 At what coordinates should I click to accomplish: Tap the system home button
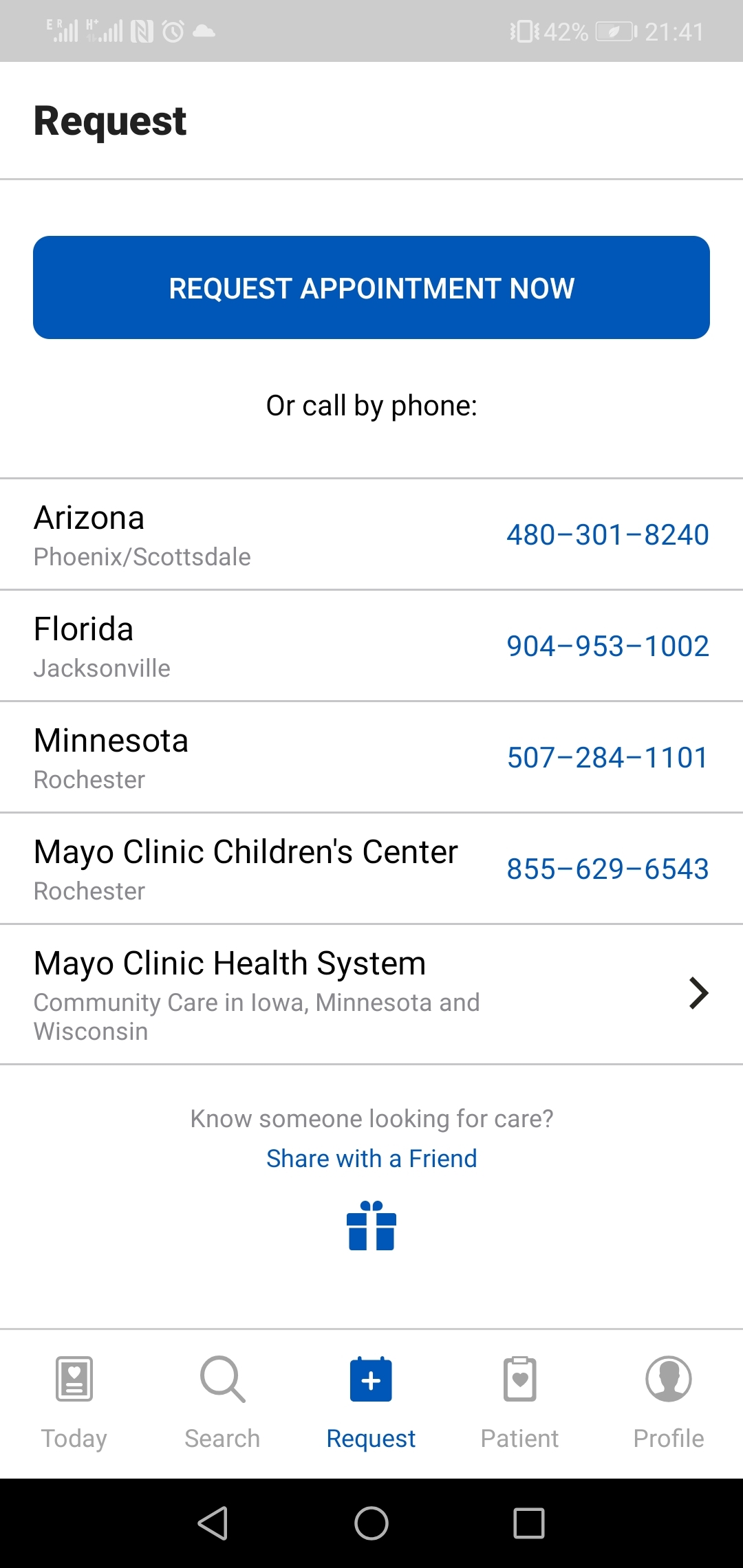click(371, 1523)
